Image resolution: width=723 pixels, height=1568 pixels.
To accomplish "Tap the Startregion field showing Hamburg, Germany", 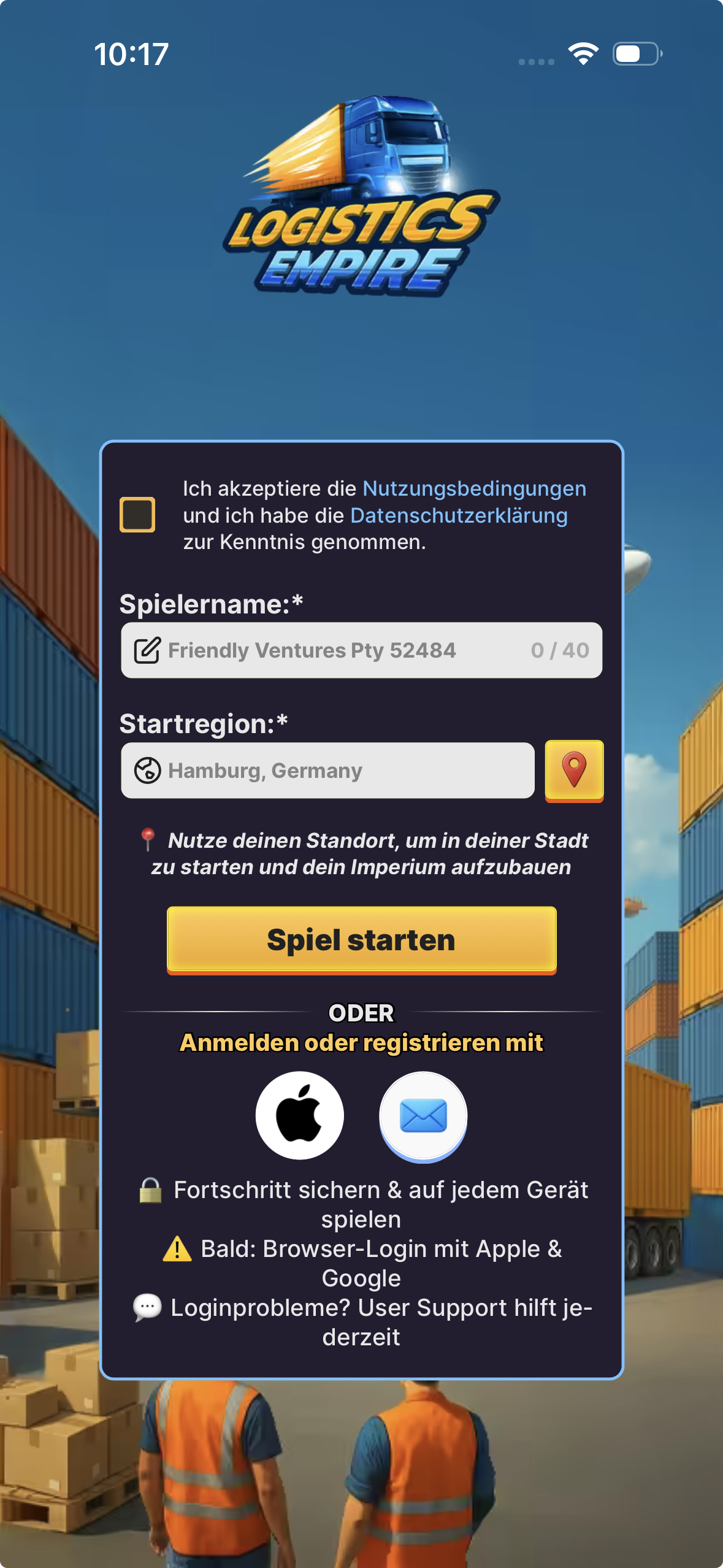I will point(328,771).
